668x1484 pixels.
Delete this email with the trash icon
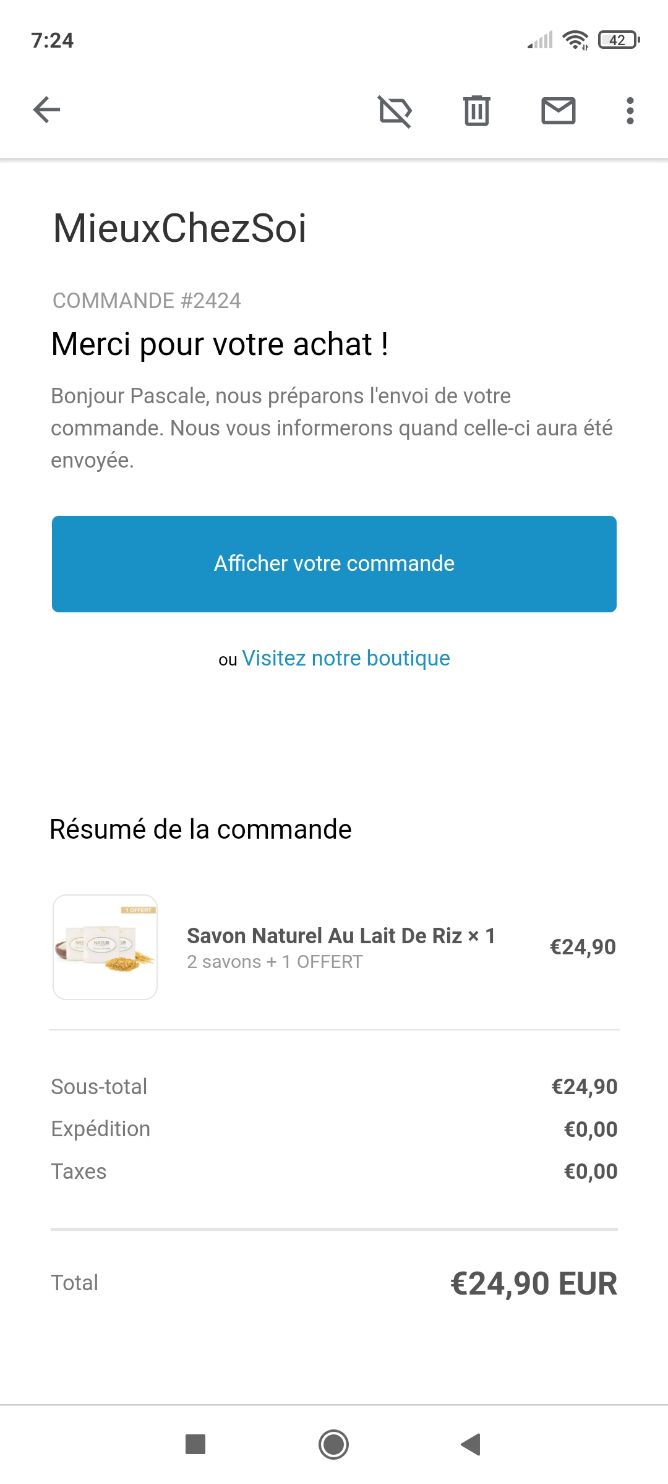pos(477,110)
